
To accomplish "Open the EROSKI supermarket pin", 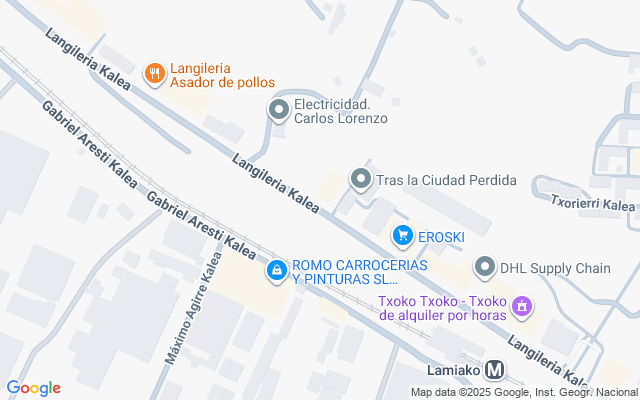I will [x=403, y=236].
